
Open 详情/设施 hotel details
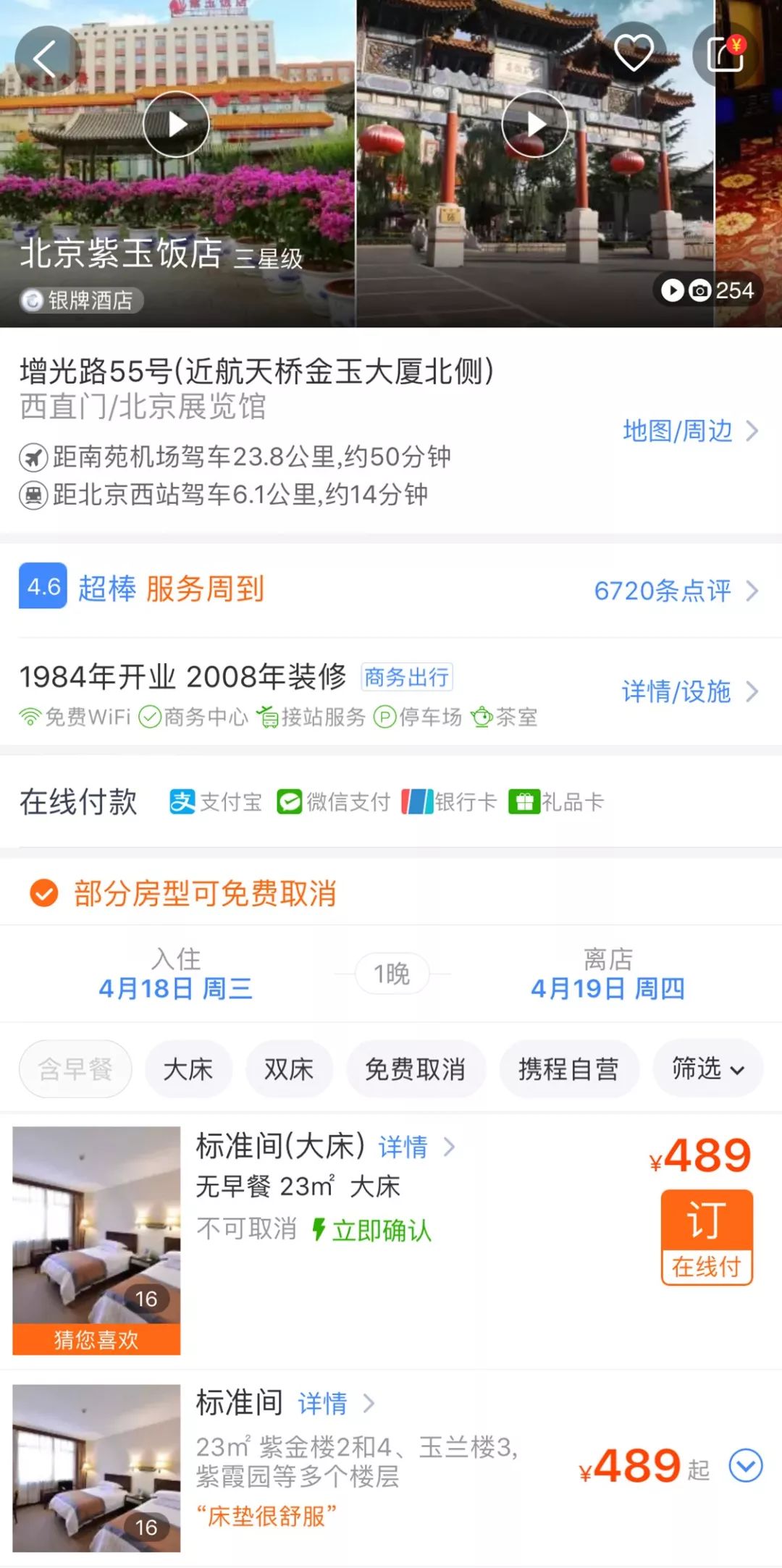(x=689, y=692)
